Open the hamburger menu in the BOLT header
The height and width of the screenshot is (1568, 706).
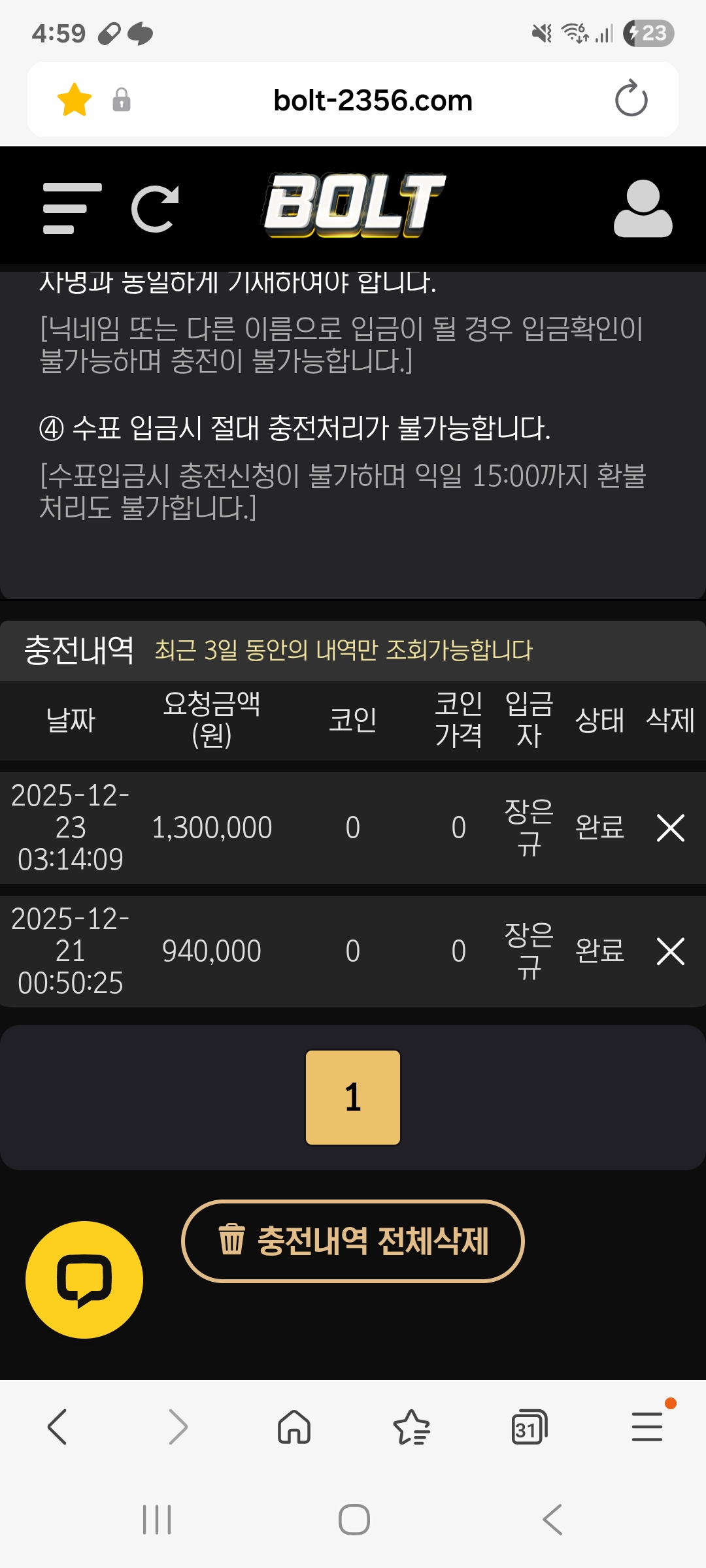(72, 208)
